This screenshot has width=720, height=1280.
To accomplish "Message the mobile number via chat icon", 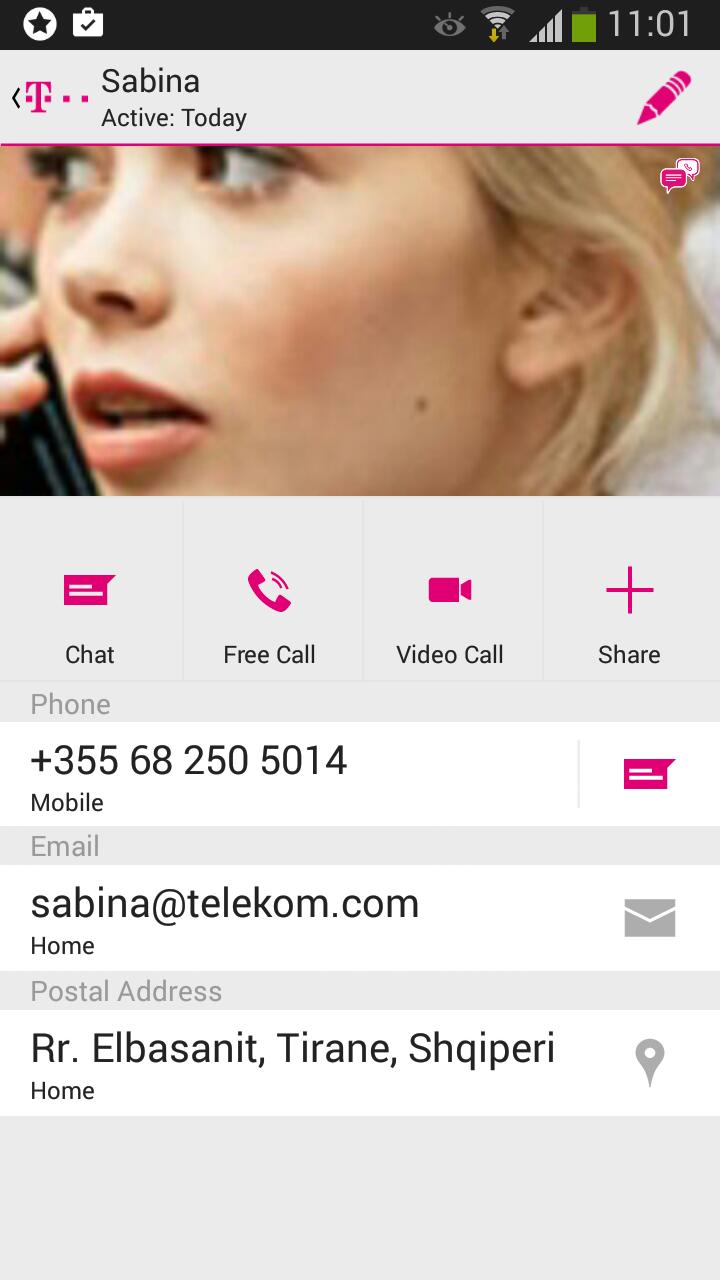I will click(649, 774).
